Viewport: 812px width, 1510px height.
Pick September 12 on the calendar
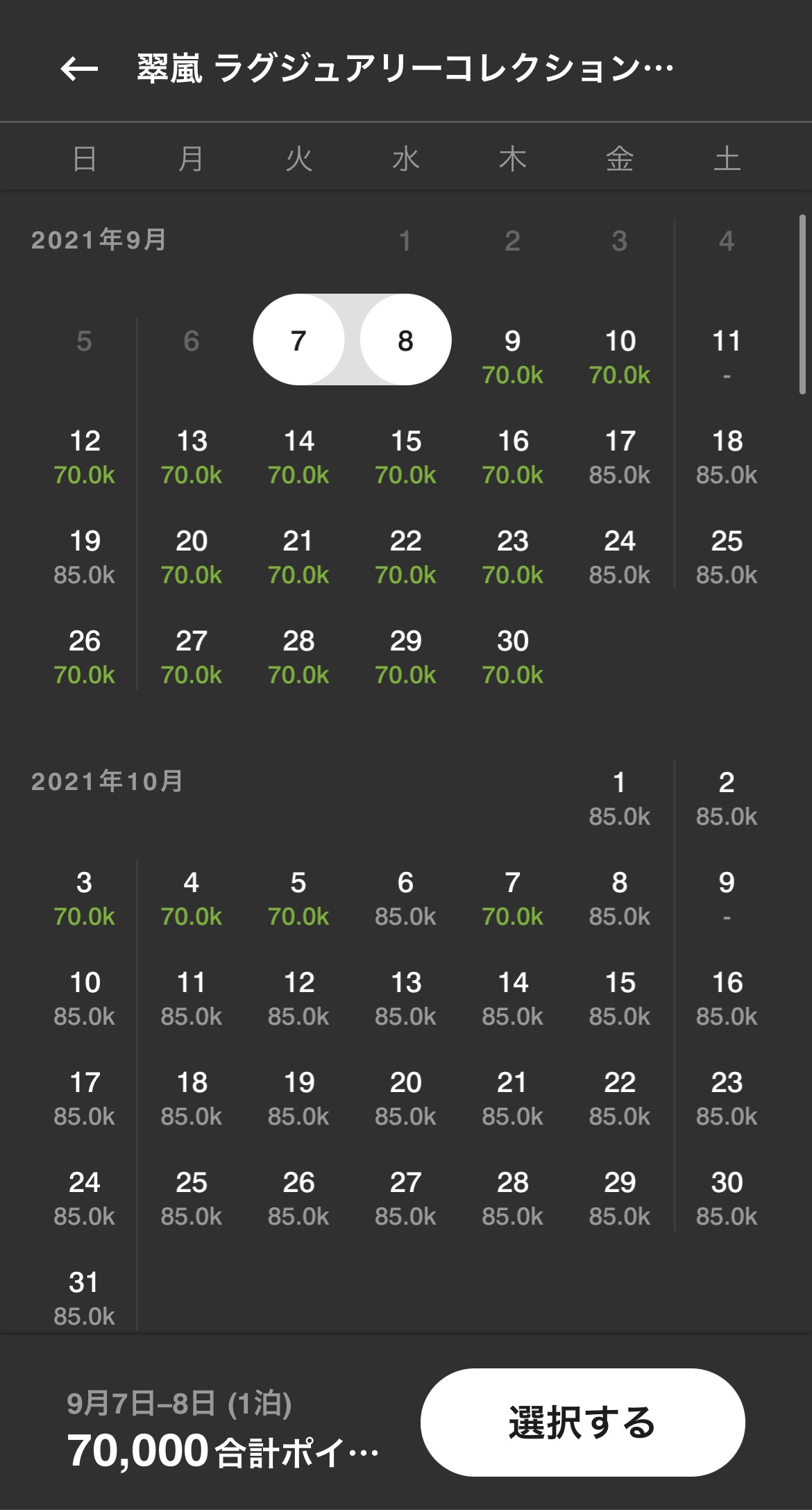(85, 456)
